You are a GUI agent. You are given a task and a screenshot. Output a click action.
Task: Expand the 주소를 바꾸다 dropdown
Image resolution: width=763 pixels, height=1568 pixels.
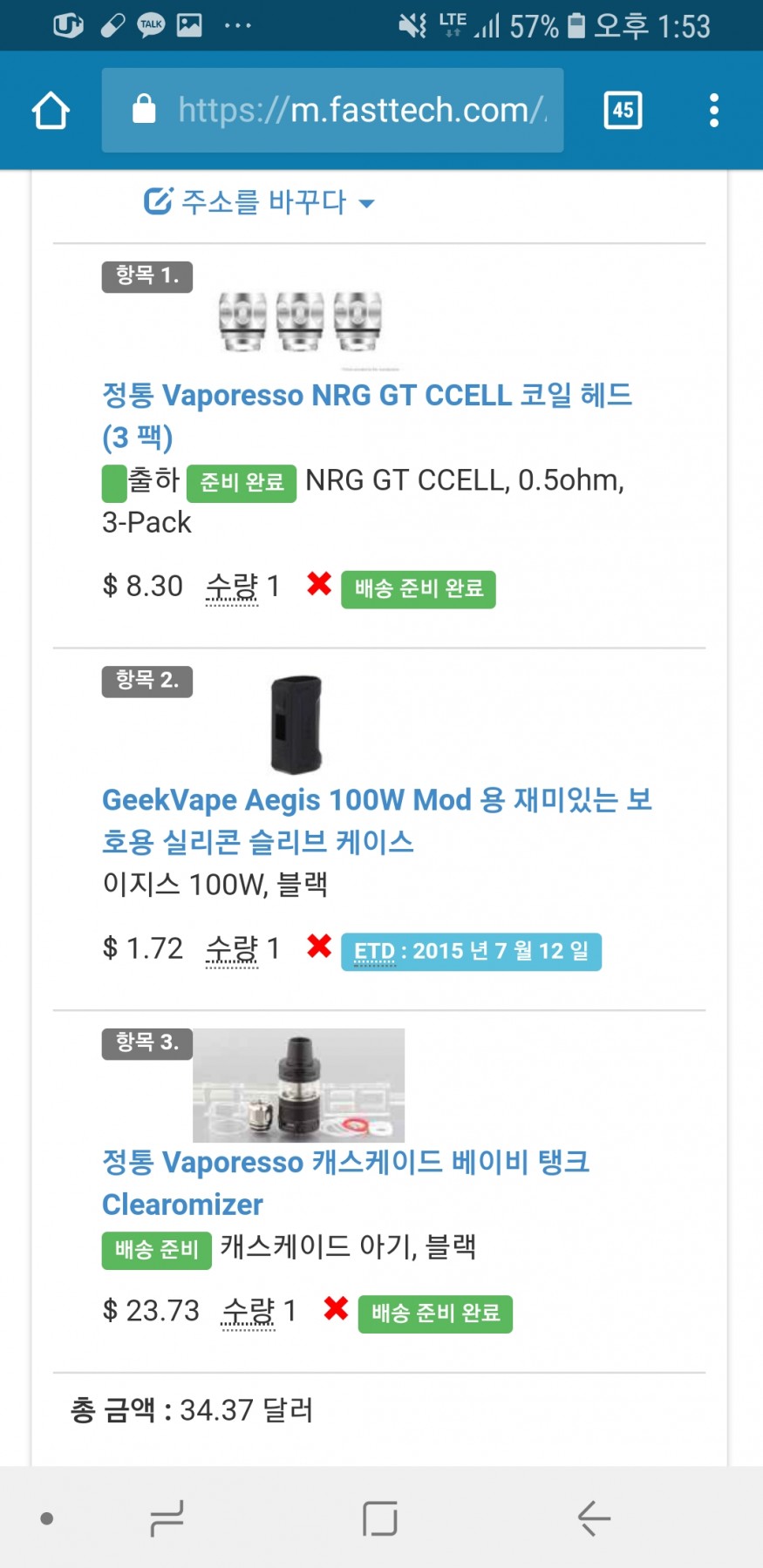tap(259, 202)
